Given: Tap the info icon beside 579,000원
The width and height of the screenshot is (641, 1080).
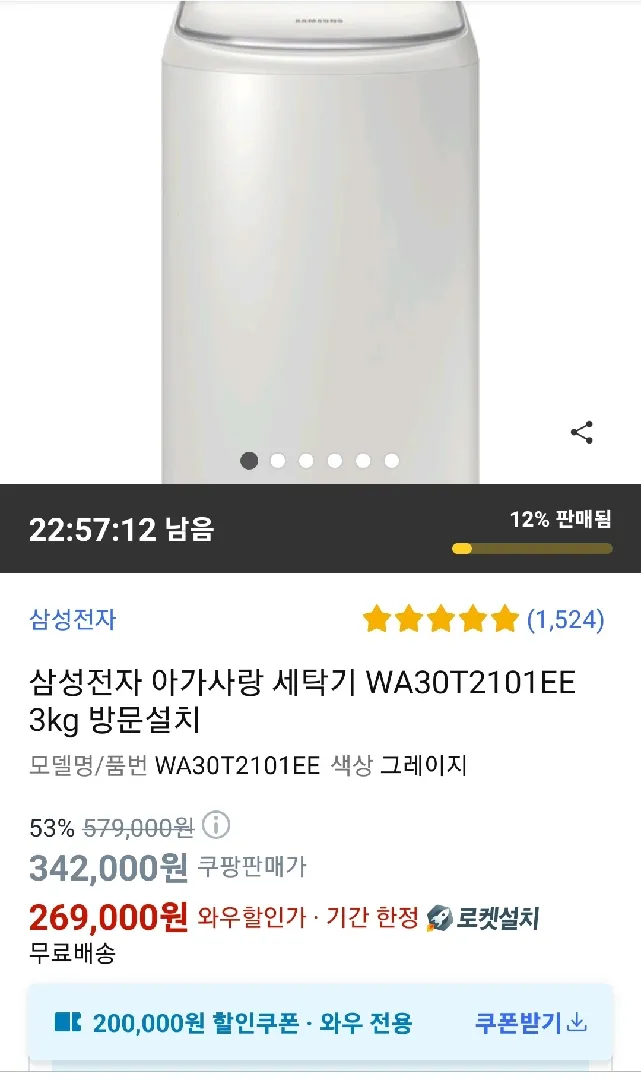Looking at the screenshot, I should 216,824.
